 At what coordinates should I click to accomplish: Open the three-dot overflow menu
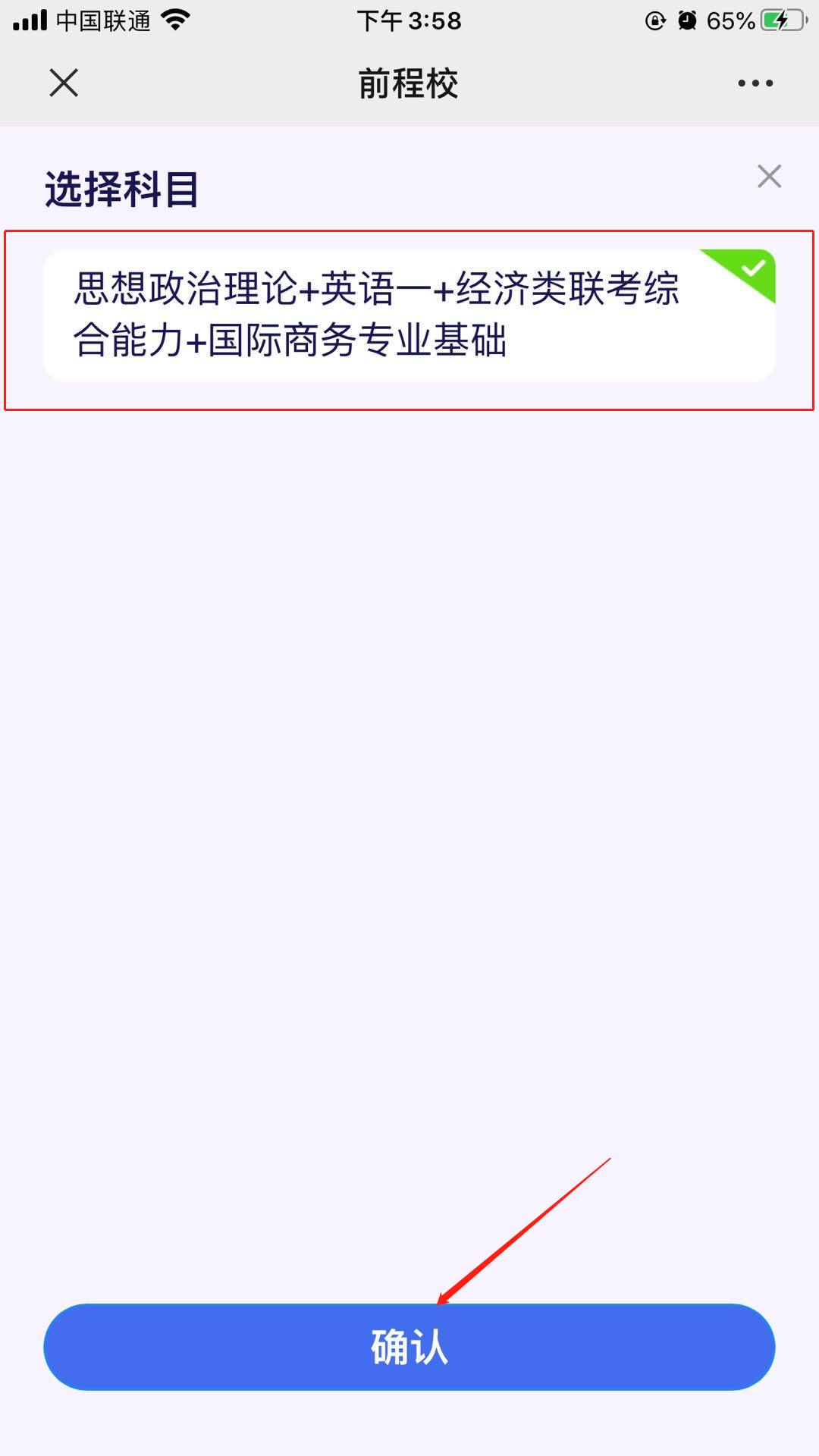click(755, 83)
